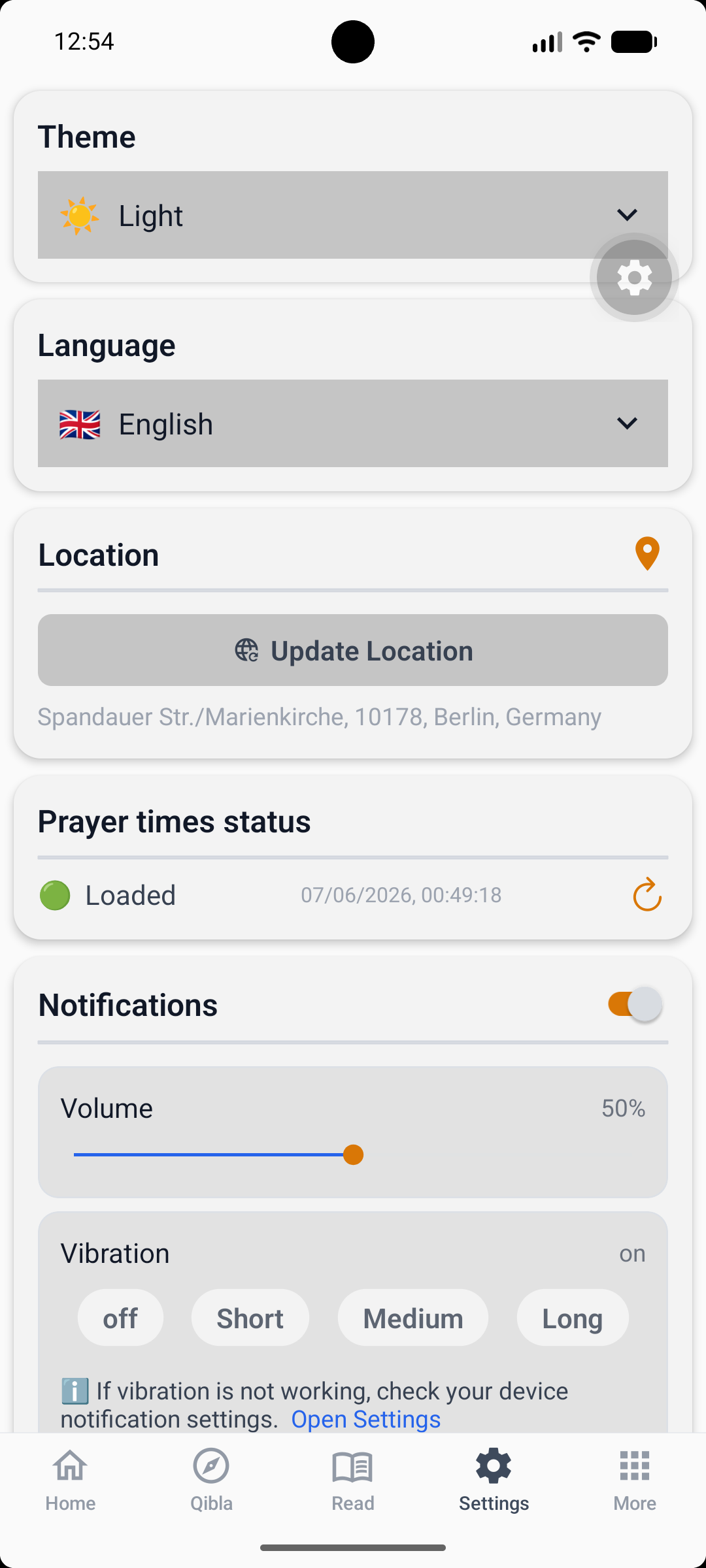Tap the Update Location button
706x1568 pixels.
point(353,650)
